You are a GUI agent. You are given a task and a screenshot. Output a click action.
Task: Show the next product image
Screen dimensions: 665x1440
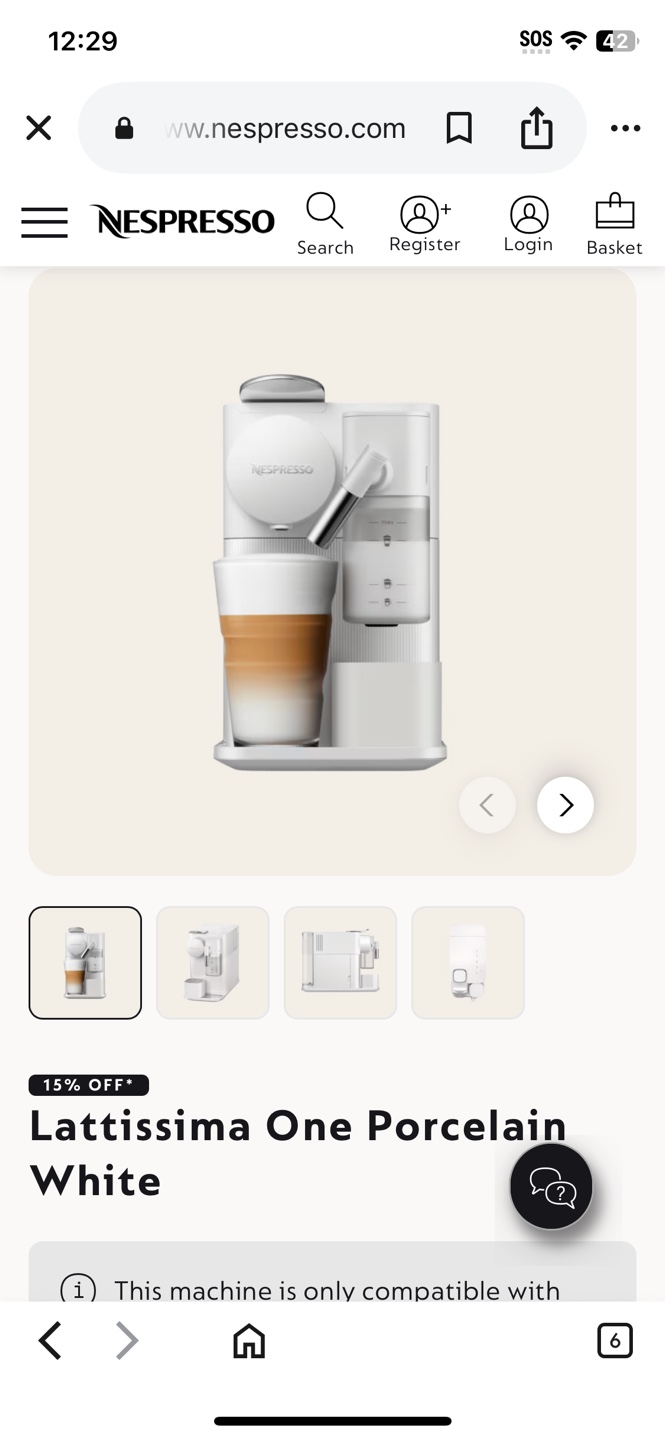(565, 805)
